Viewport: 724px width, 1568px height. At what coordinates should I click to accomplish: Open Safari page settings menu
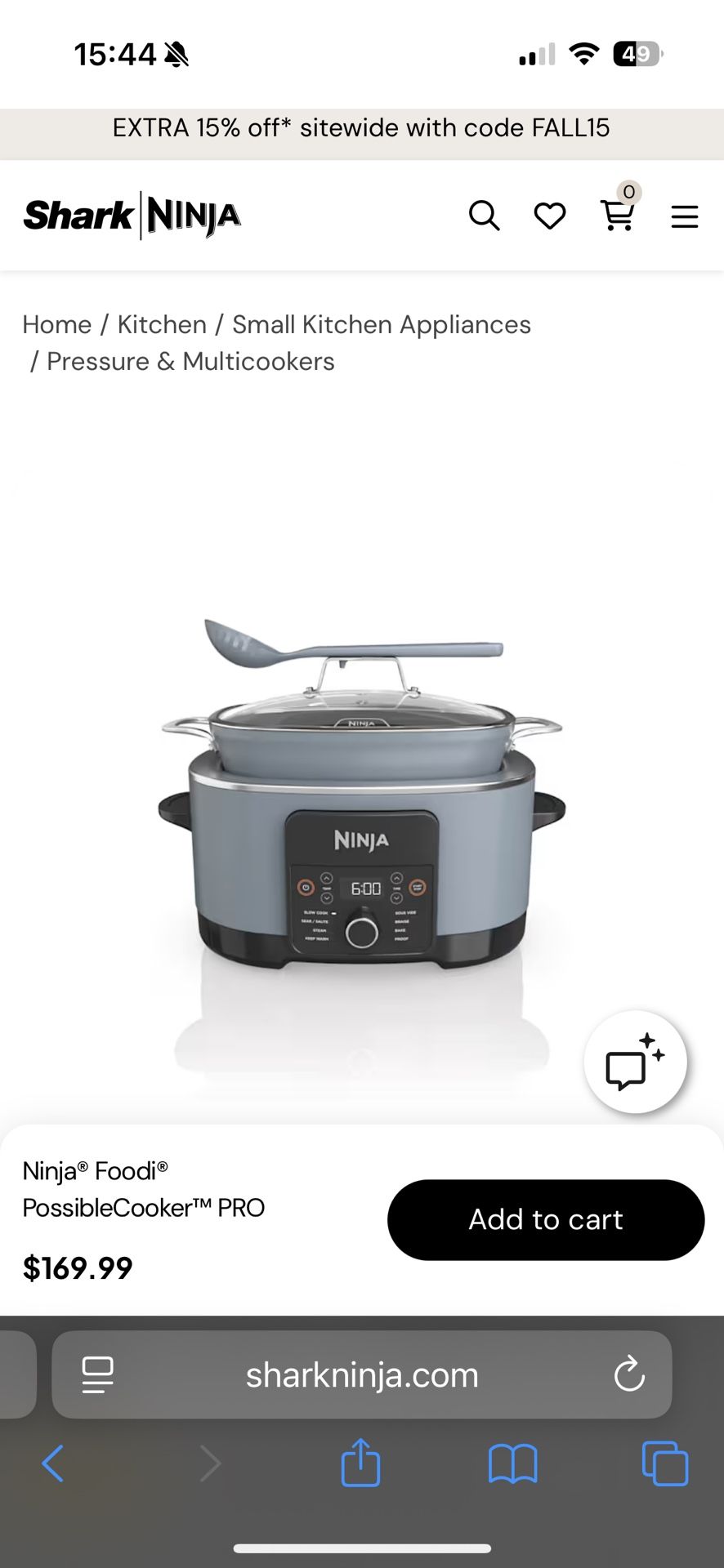coord(98,1374)
